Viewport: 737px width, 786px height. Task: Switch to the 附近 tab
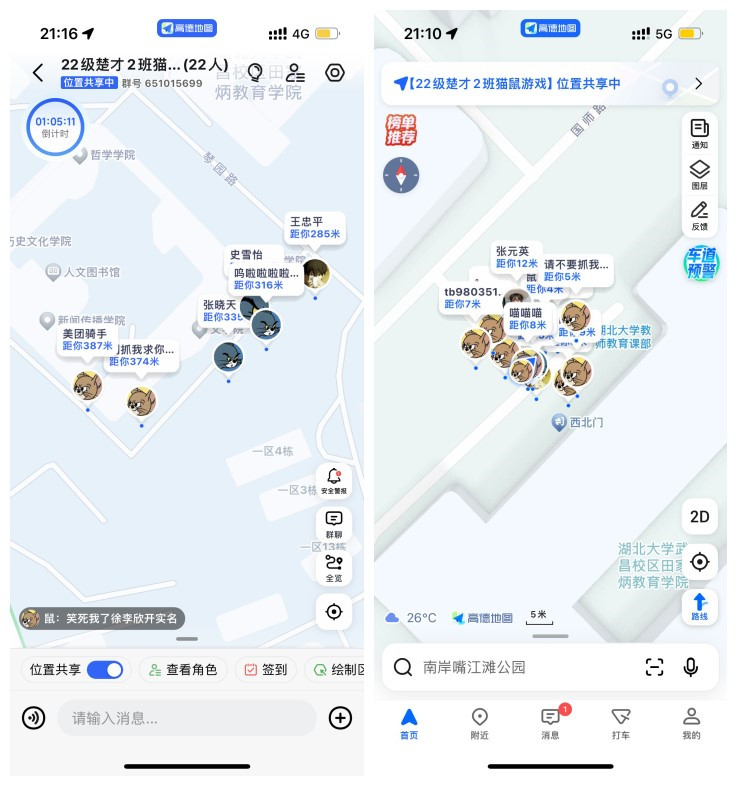pos(479,723)
